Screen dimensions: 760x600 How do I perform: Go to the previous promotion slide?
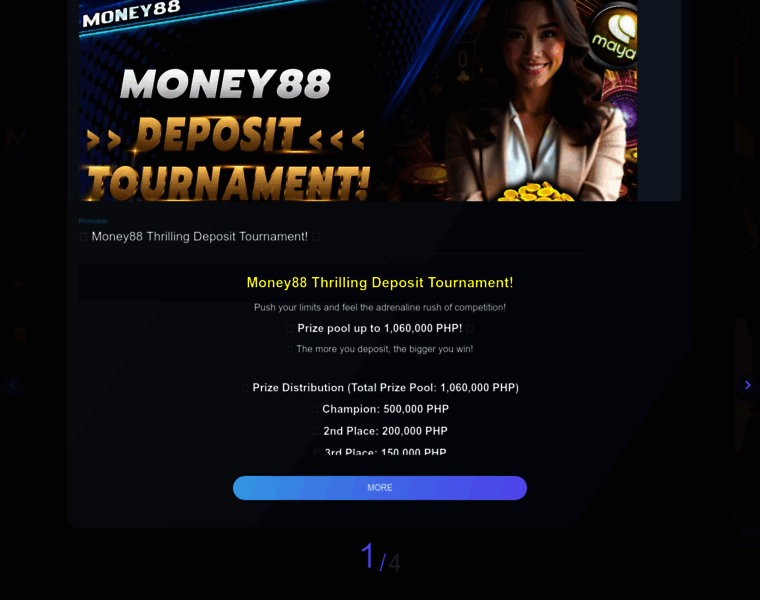coord(12,385)
